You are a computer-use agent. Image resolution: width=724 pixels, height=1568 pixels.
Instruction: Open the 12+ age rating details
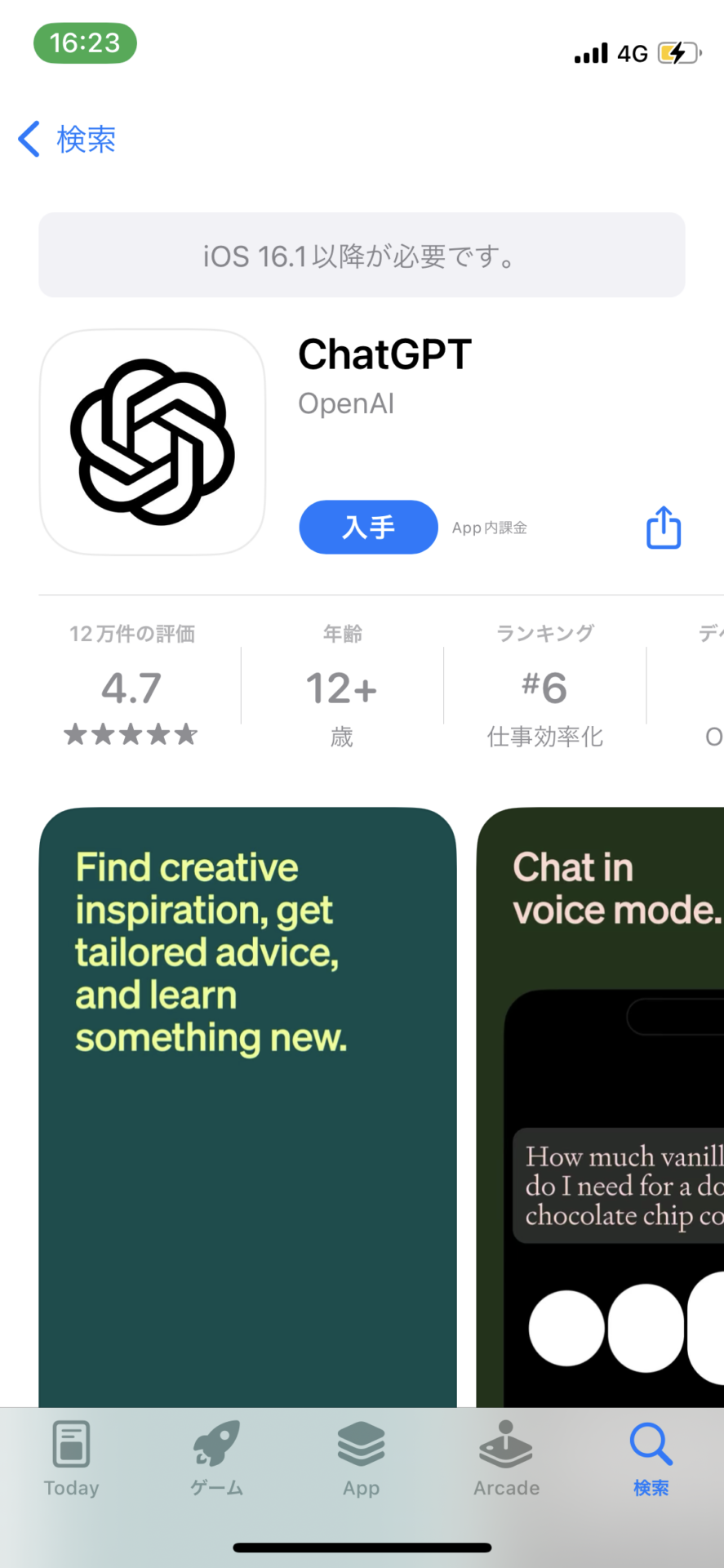[x=341, y=688]
